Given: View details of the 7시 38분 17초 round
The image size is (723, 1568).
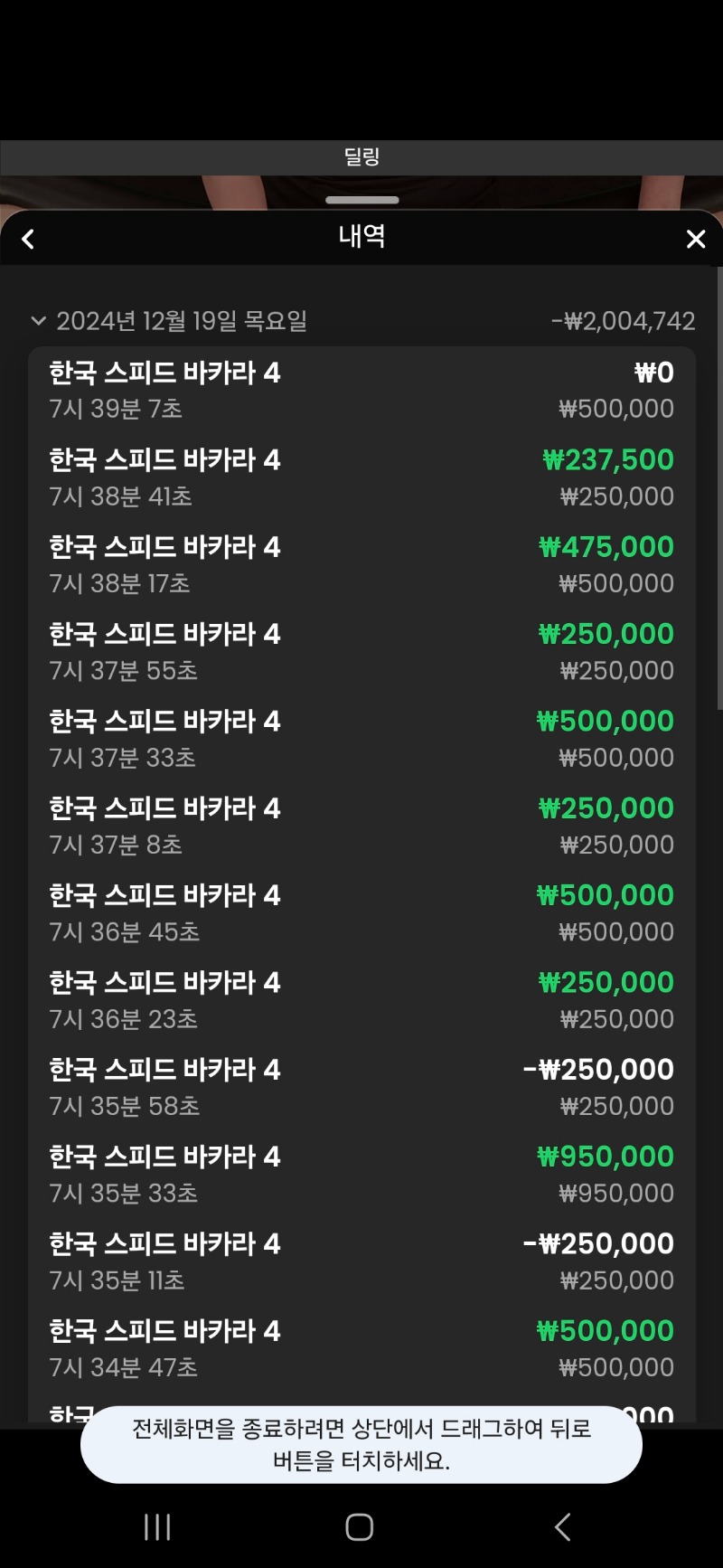Looking at the screenshot, I should click(361, 564).
